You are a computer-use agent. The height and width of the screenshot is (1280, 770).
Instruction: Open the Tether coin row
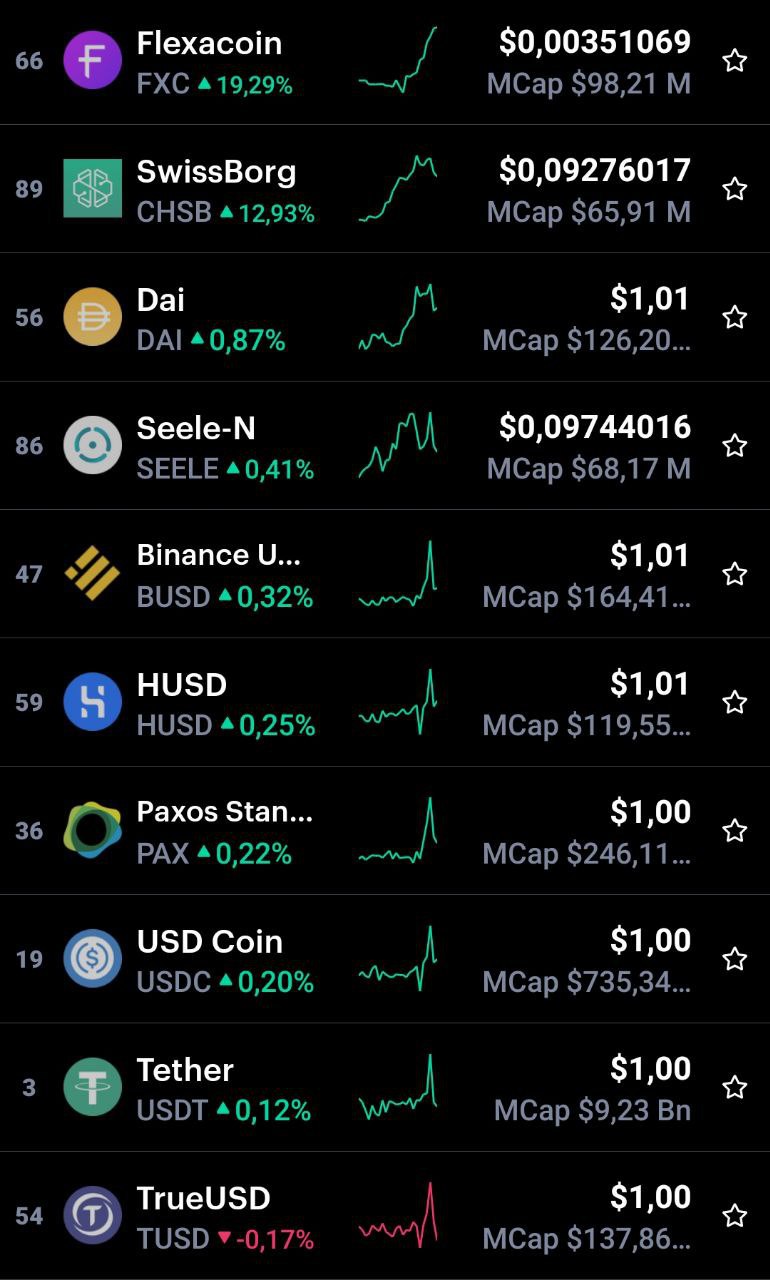point(385,1087)
